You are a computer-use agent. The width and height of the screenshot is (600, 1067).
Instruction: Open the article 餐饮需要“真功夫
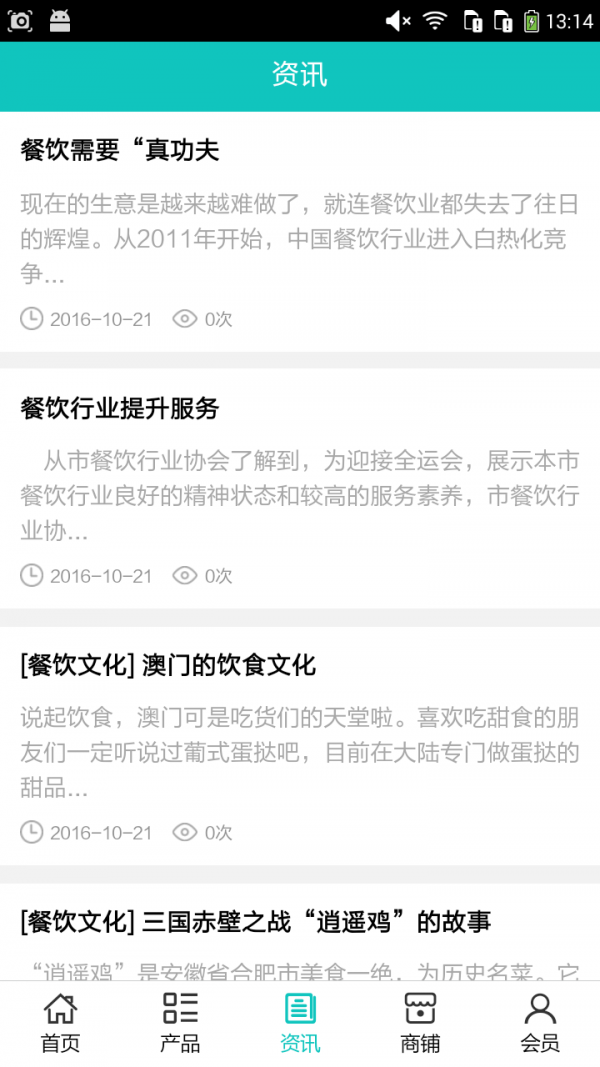pyautogui.click(x=120, y=151)
